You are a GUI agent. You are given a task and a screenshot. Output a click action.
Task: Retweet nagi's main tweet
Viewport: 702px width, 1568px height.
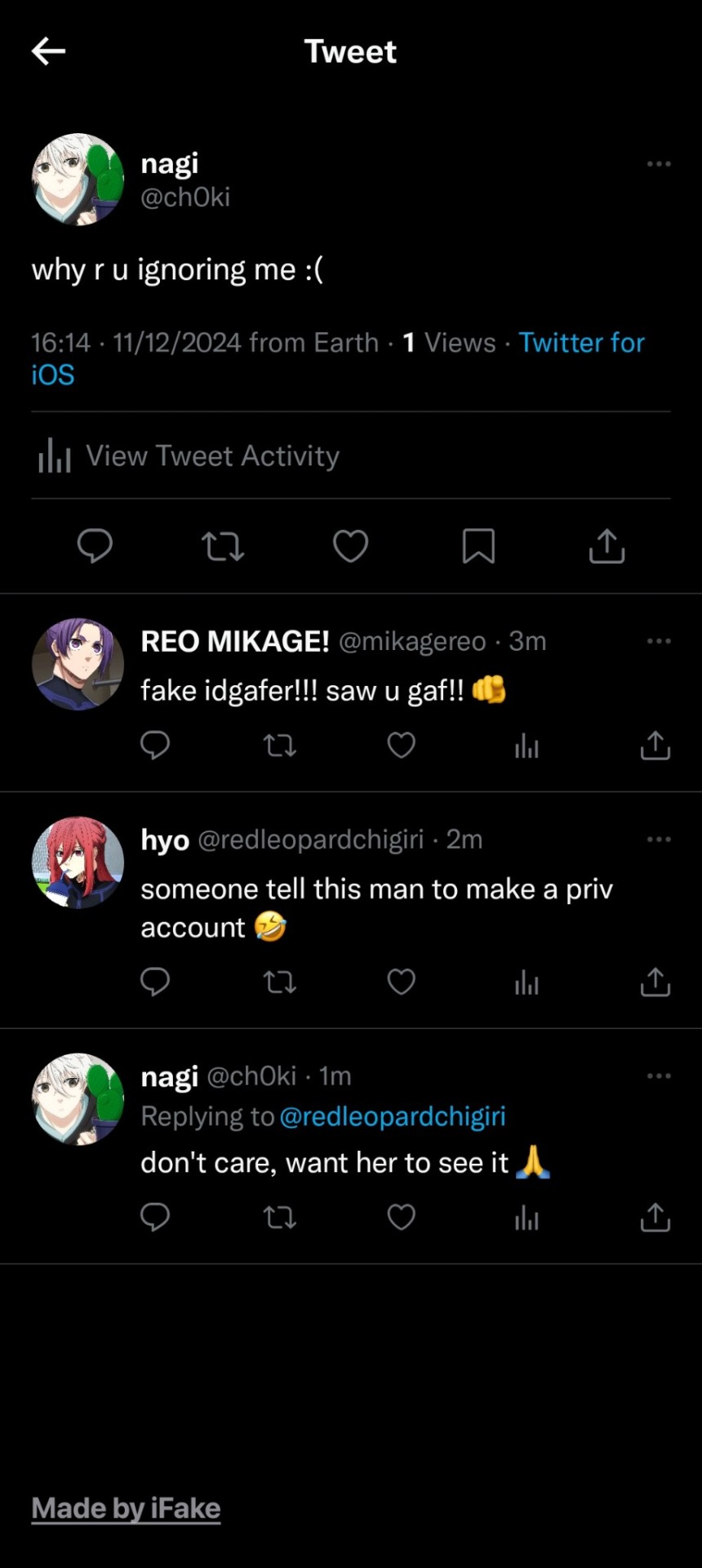coord(223,546)
